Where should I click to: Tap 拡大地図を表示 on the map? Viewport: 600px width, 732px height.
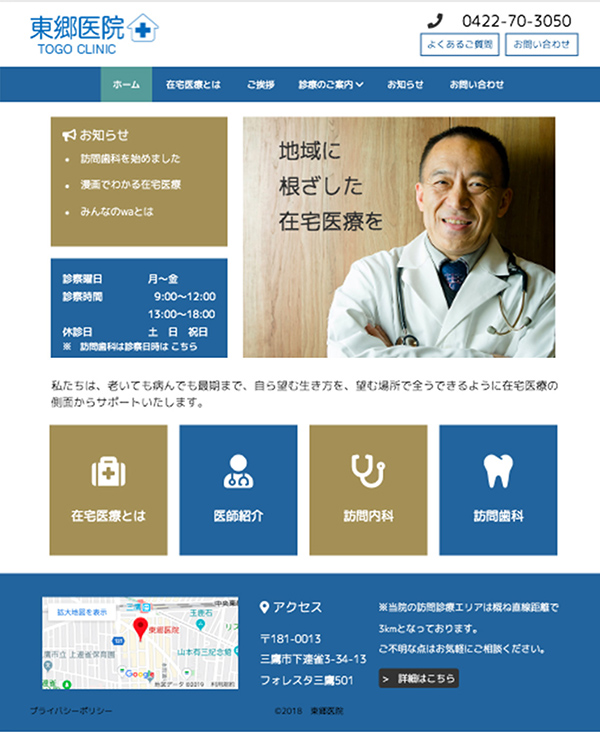click(80, 611)
